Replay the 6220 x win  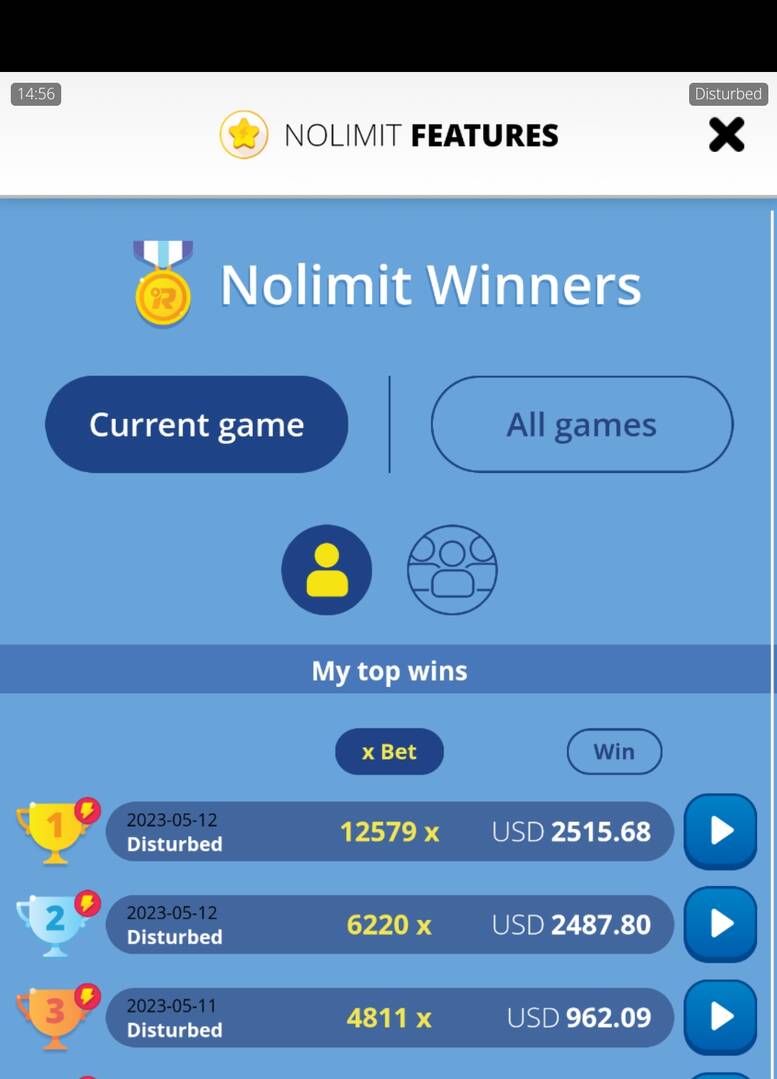tap(720, 924)
